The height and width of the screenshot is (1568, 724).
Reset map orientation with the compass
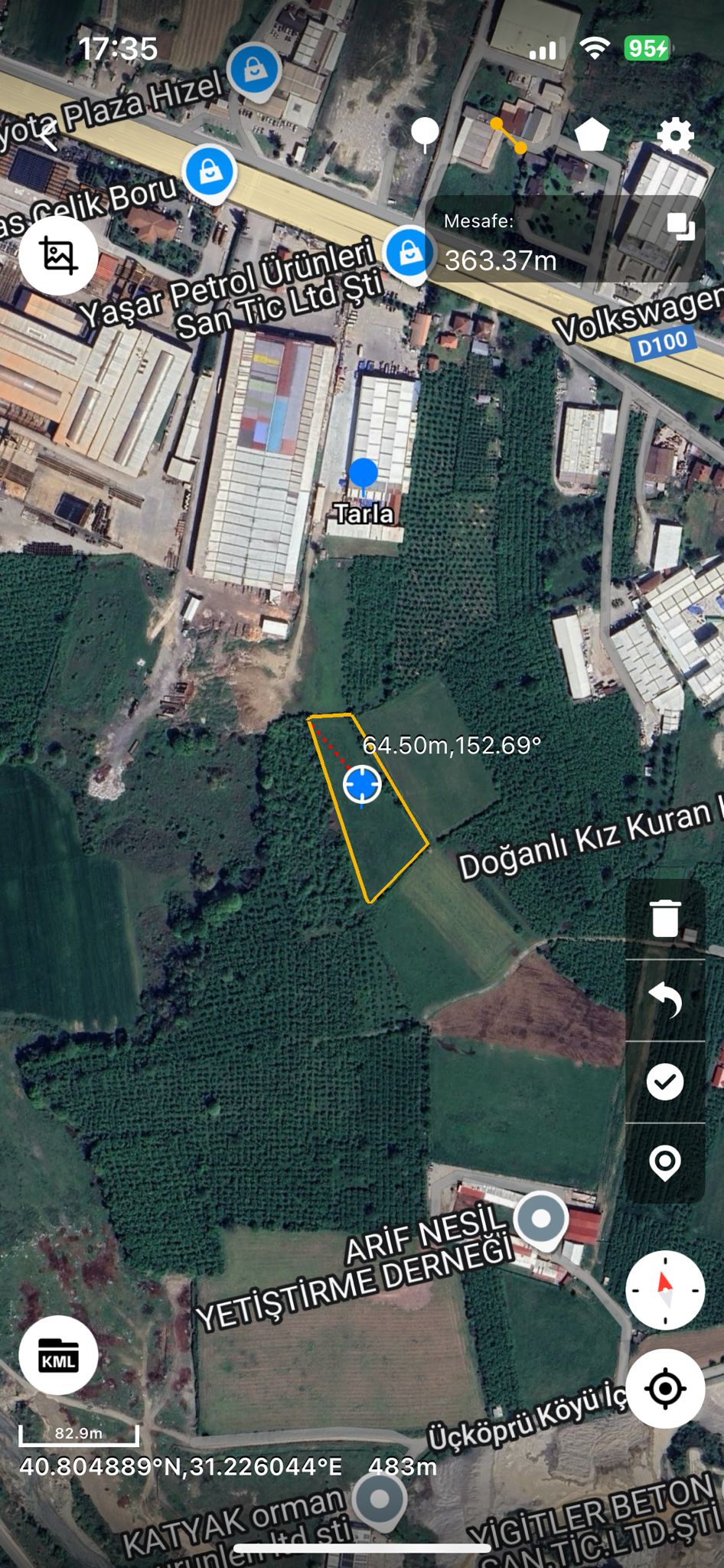click(665, 1290)
